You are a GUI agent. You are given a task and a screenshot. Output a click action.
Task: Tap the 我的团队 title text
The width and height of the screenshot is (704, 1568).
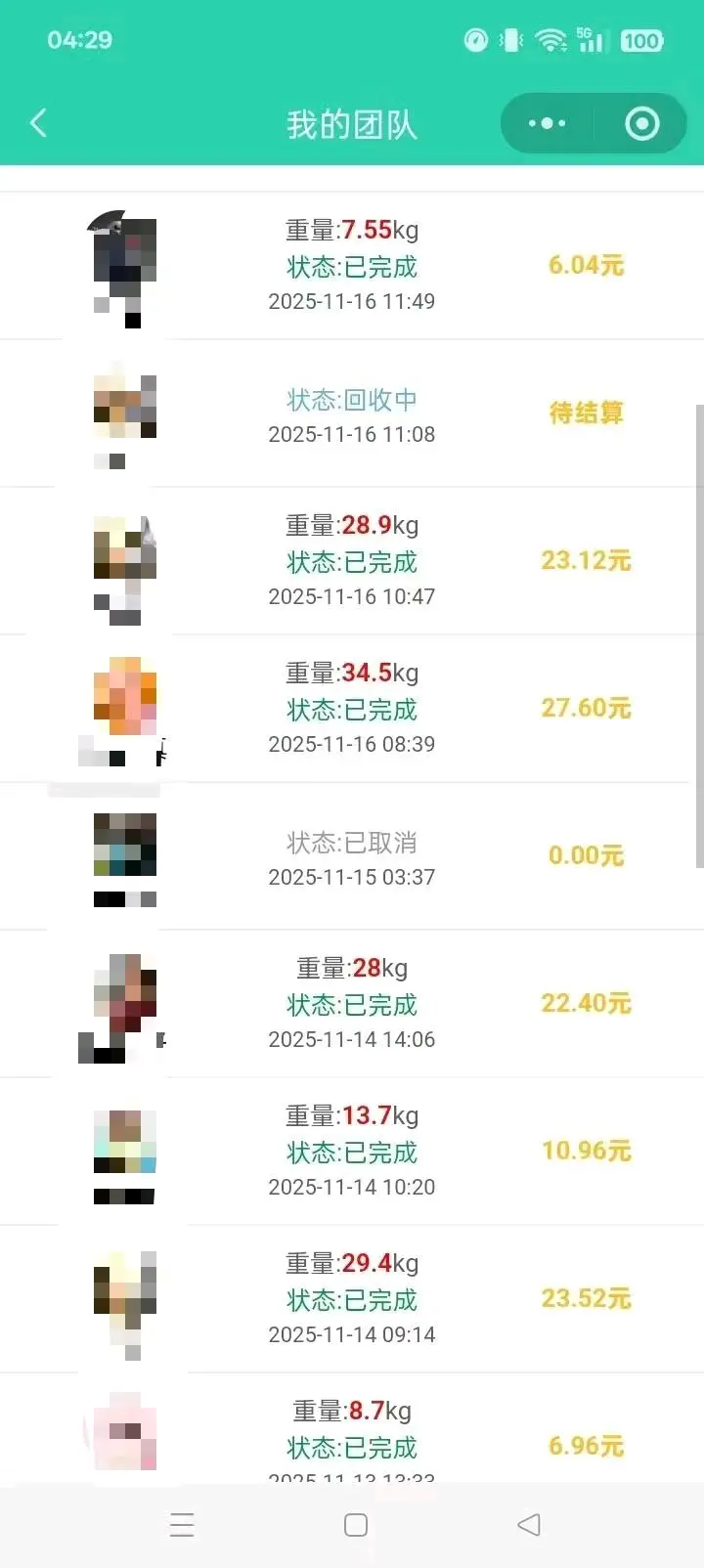[x=352, y=123]
